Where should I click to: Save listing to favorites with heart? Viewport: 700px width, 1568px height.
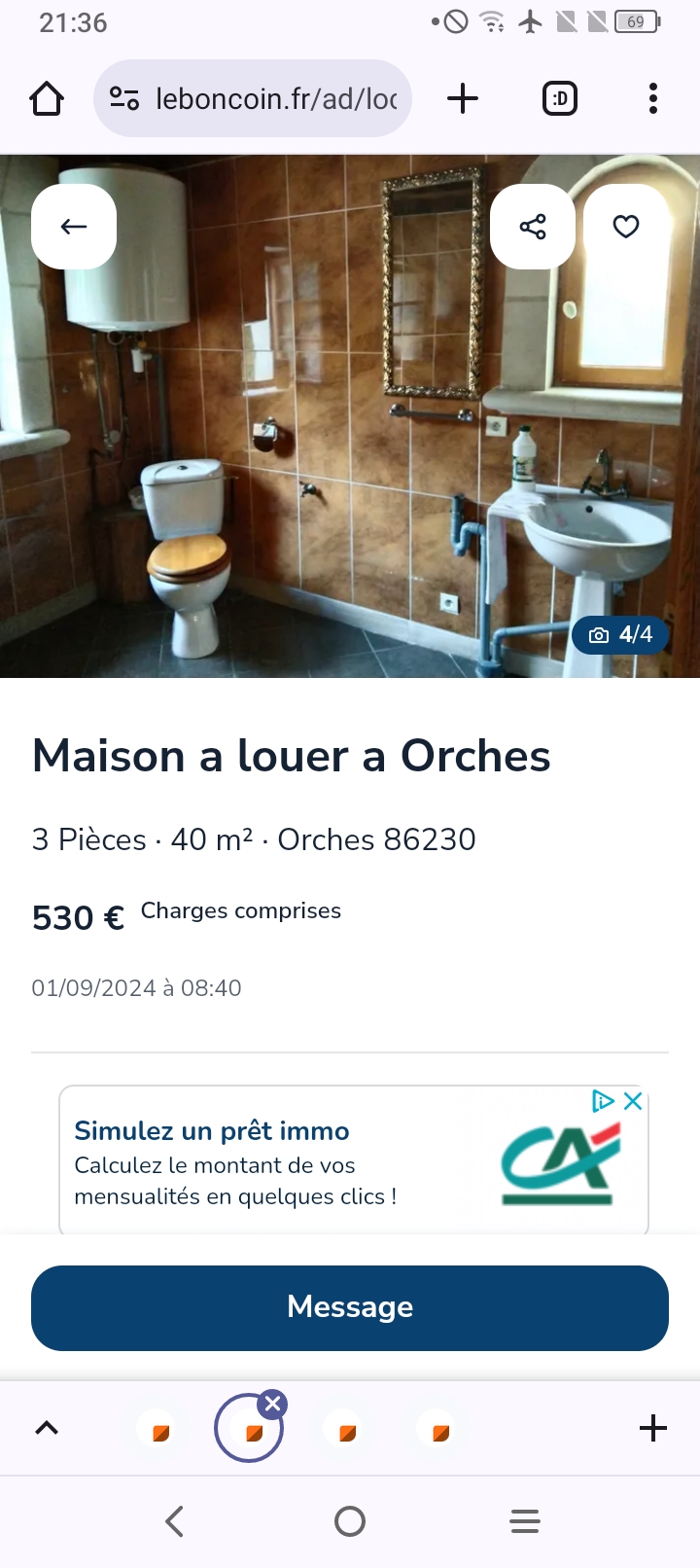tap(626, 227)
